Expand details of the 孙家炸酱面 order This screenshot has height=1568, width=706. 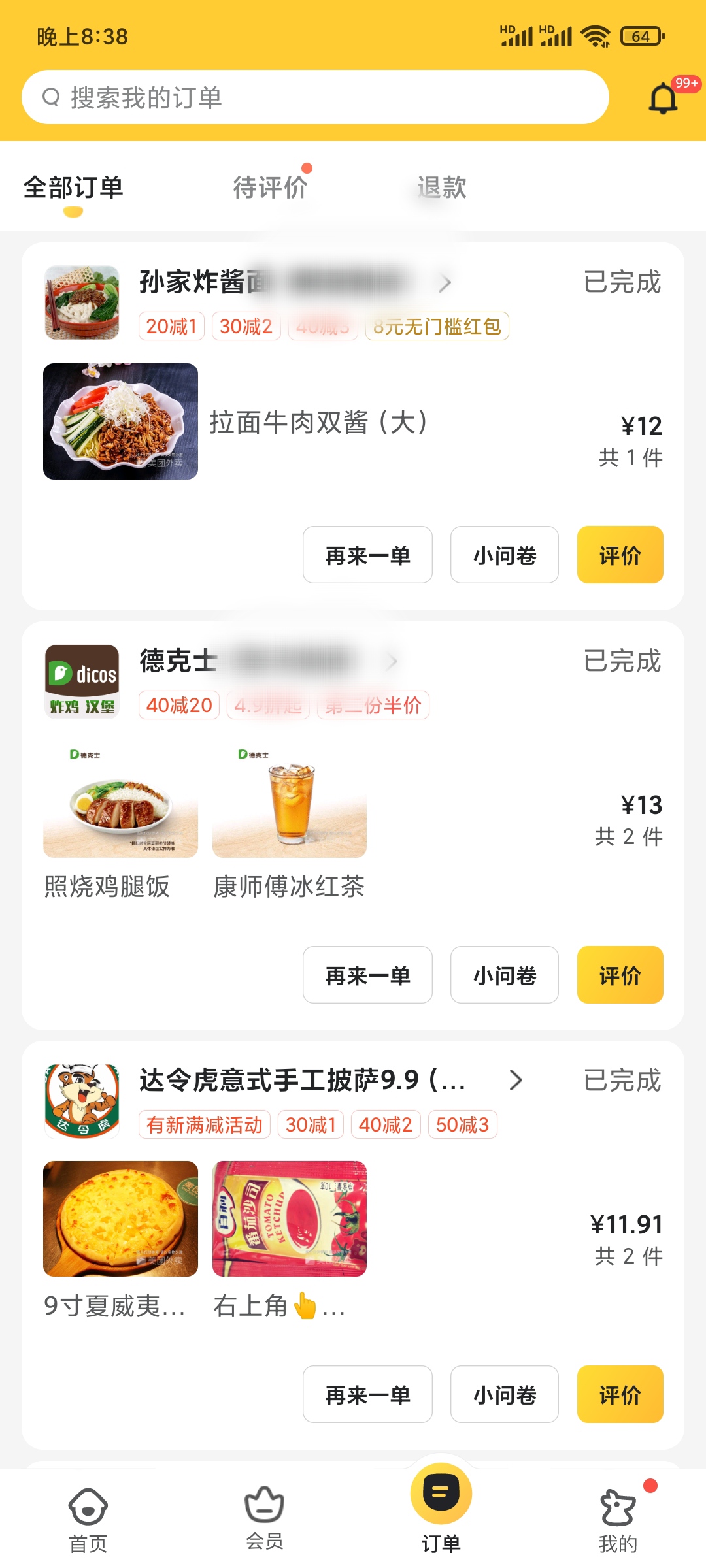(446, 283)
